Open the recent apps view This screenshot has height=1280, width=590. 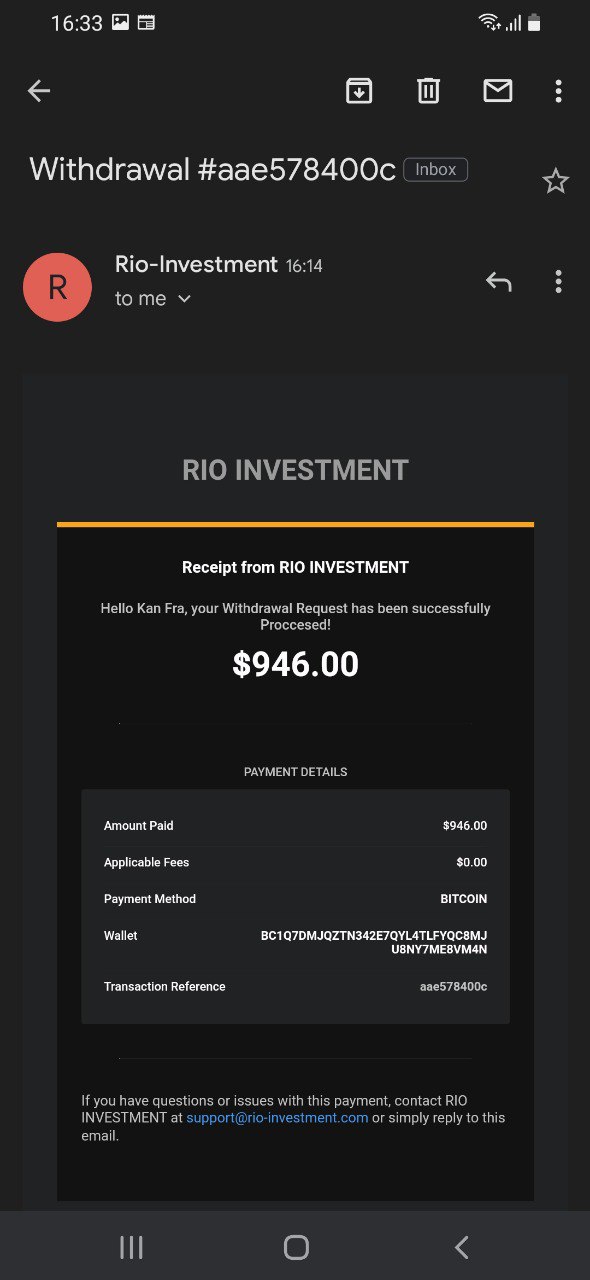(131, 1247)
